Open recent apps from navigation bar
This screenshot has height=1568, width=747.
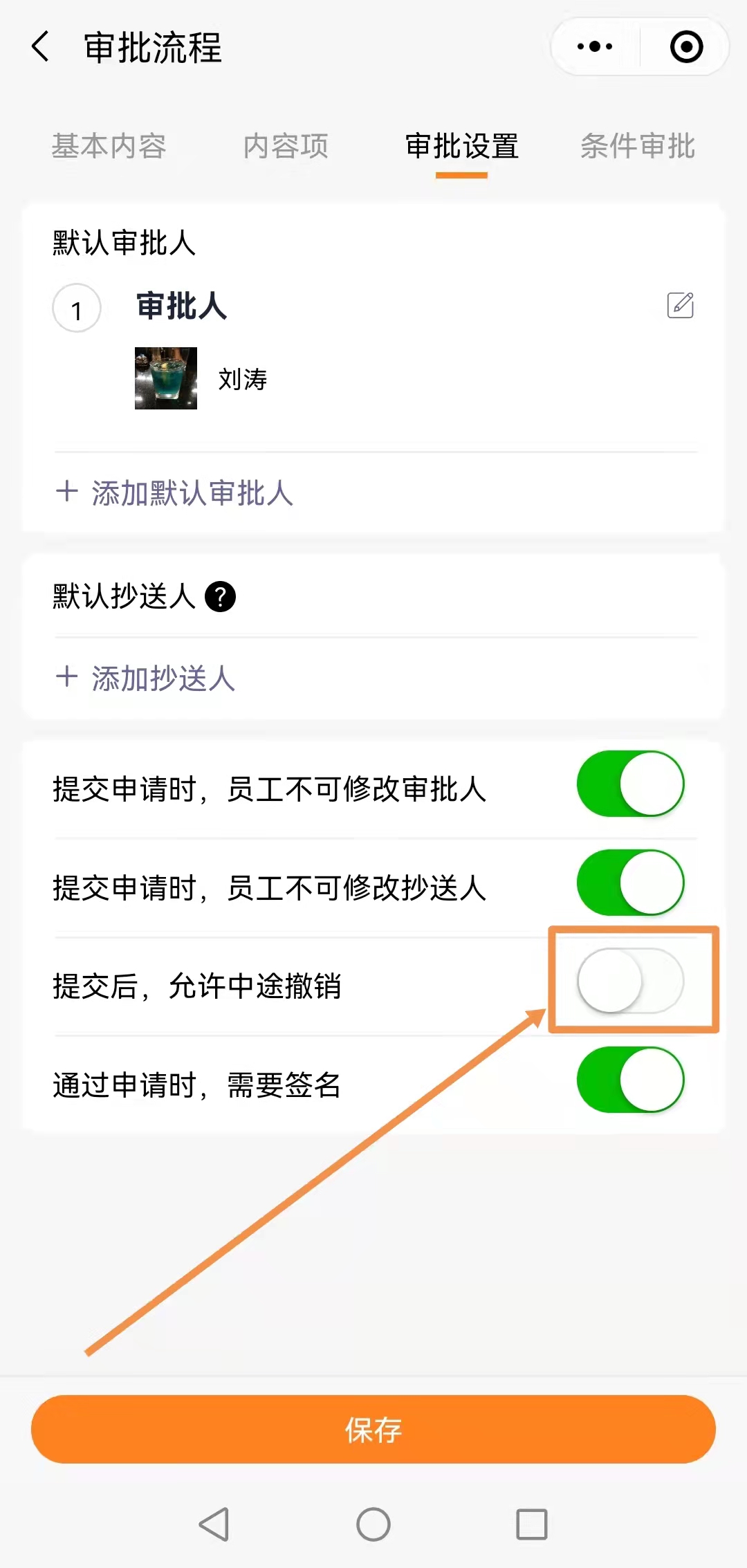tap(531, 1524)
